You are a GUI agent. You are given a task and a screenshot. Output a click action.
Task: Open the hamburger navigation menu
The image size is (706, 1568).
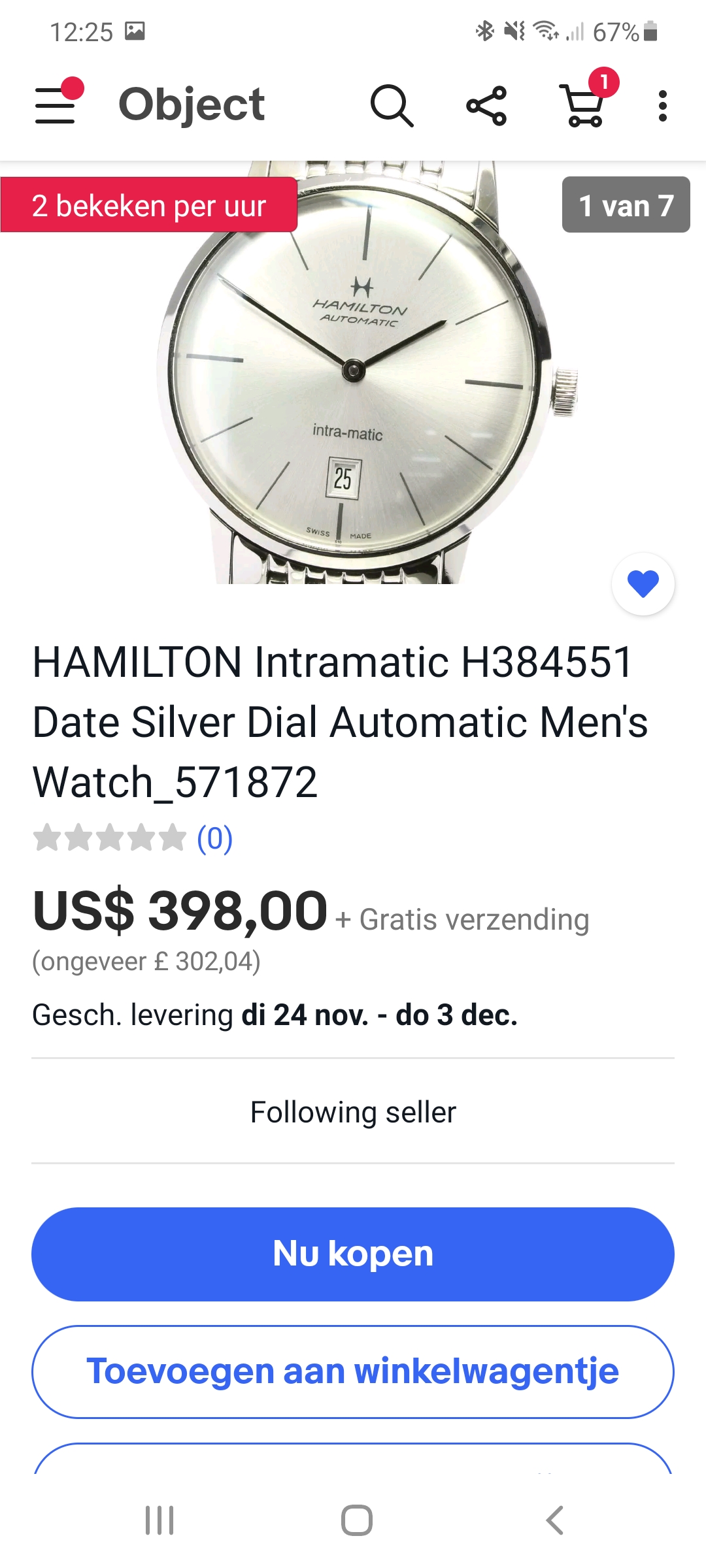coord(56,105)
